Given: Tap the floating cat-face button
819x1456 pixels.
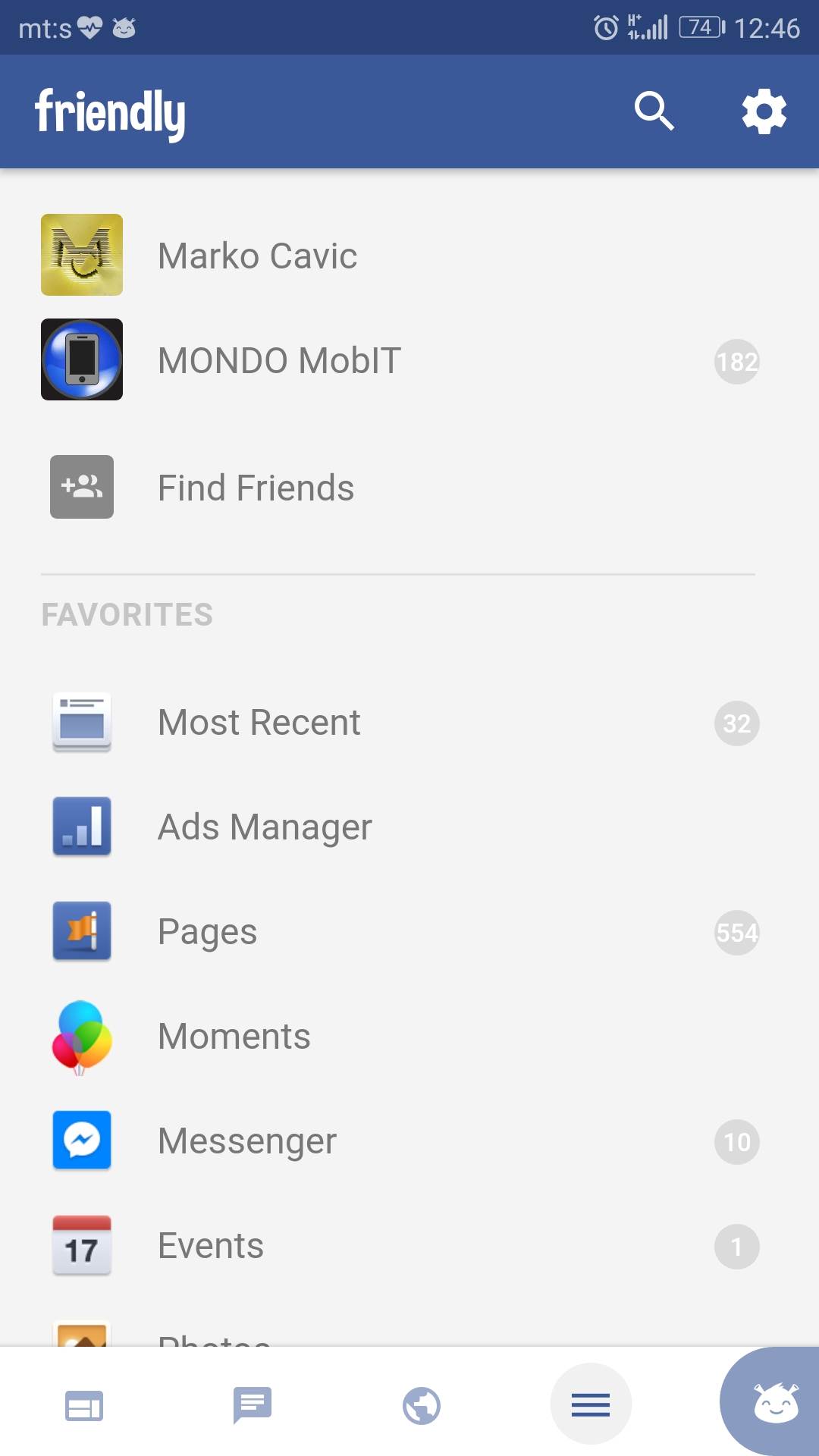Looking at the screenshot, I should pyautogui.click(x=775, y=1403).
